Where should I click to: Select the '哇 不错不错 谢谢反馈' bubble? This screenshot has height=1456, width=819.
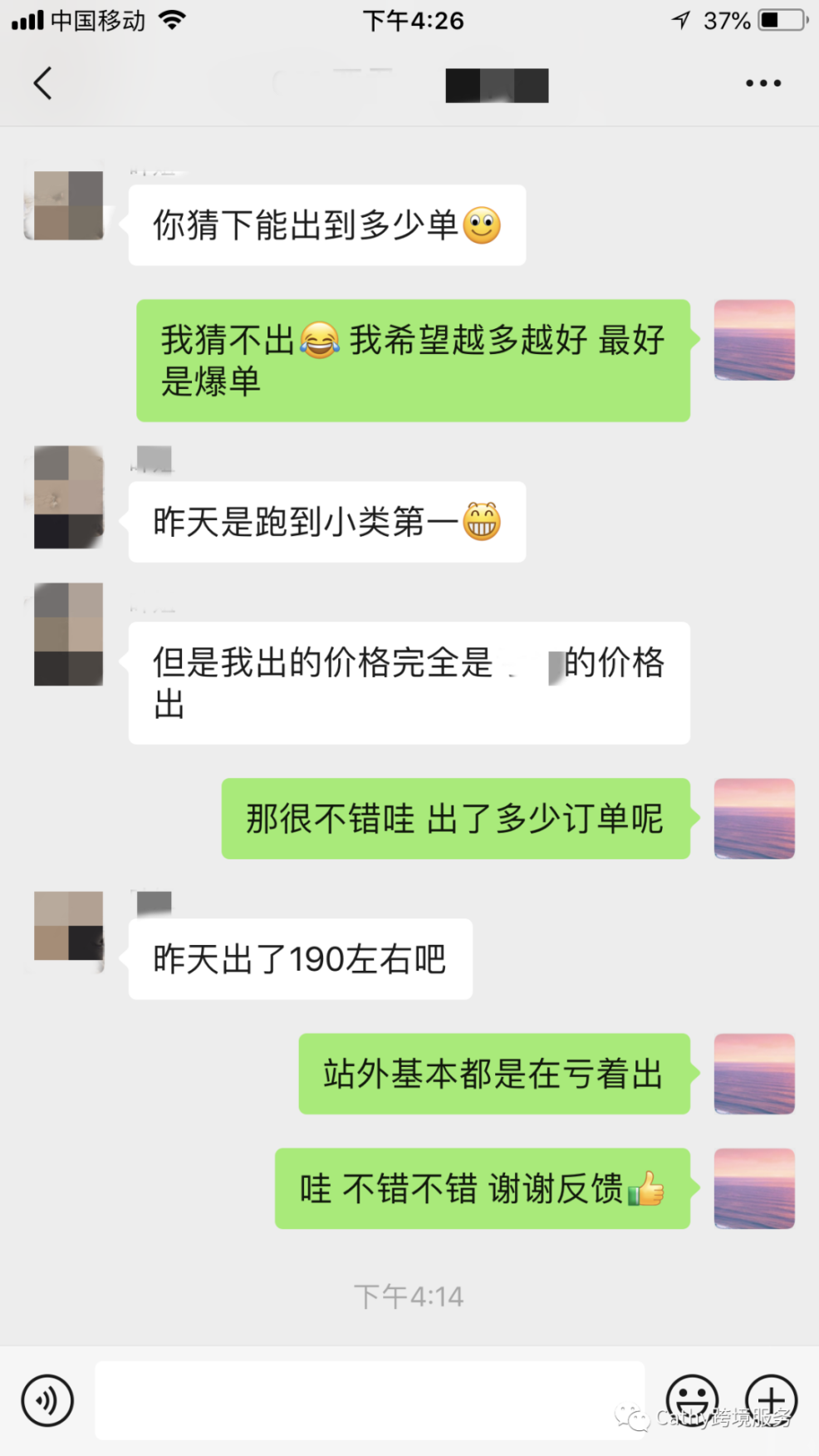click(x=482, y=1188)
